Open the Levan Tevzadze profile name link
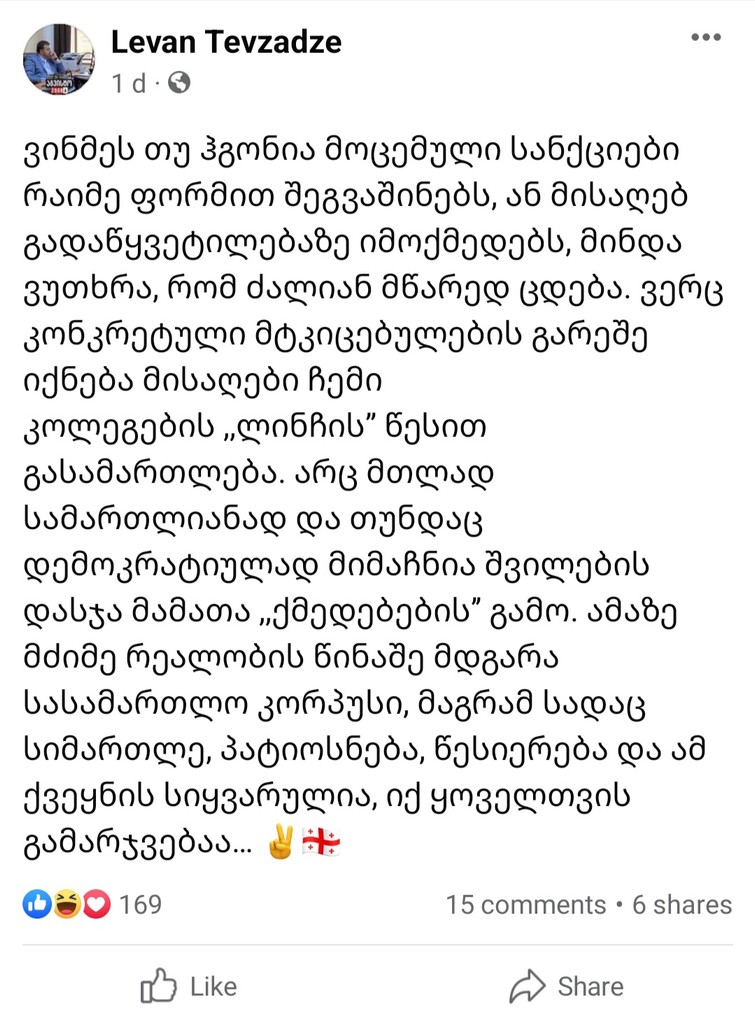Screen dimensions: 755x1024 (x=226, y=41)
